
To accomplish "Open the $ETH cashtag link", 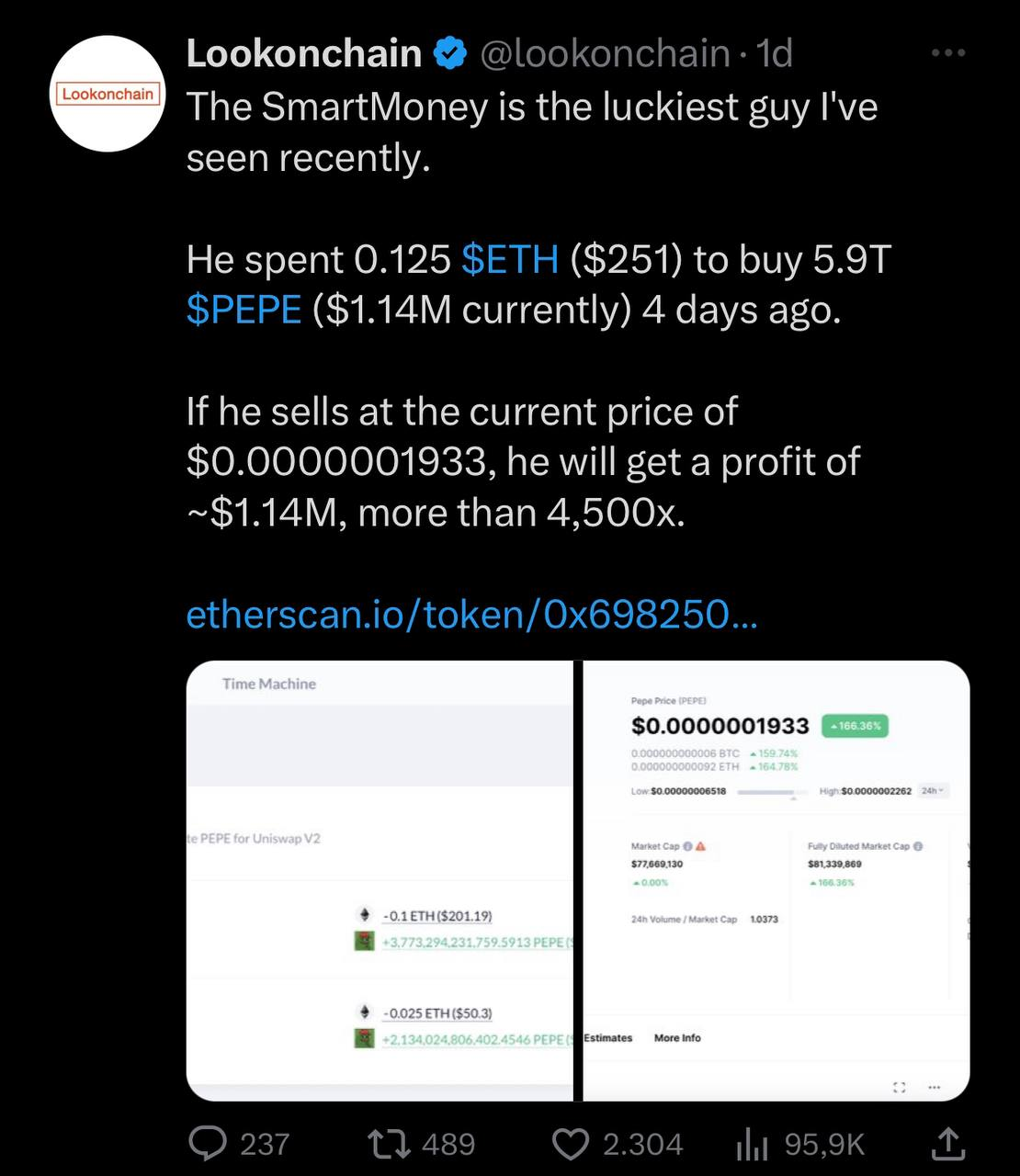I will (x=509, y=259).
